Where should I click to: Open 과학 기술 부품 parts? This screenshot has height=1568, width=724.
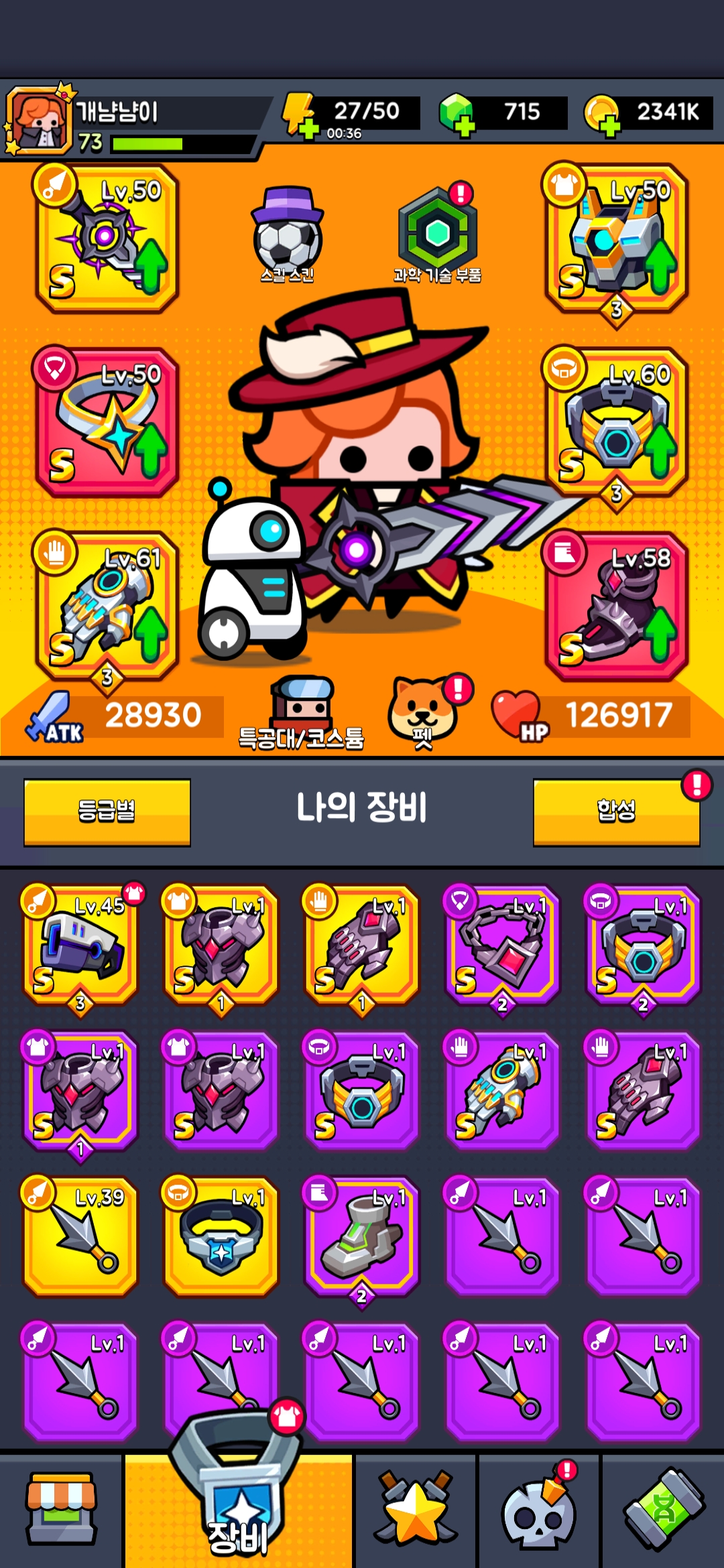click(x=438, y=235)
